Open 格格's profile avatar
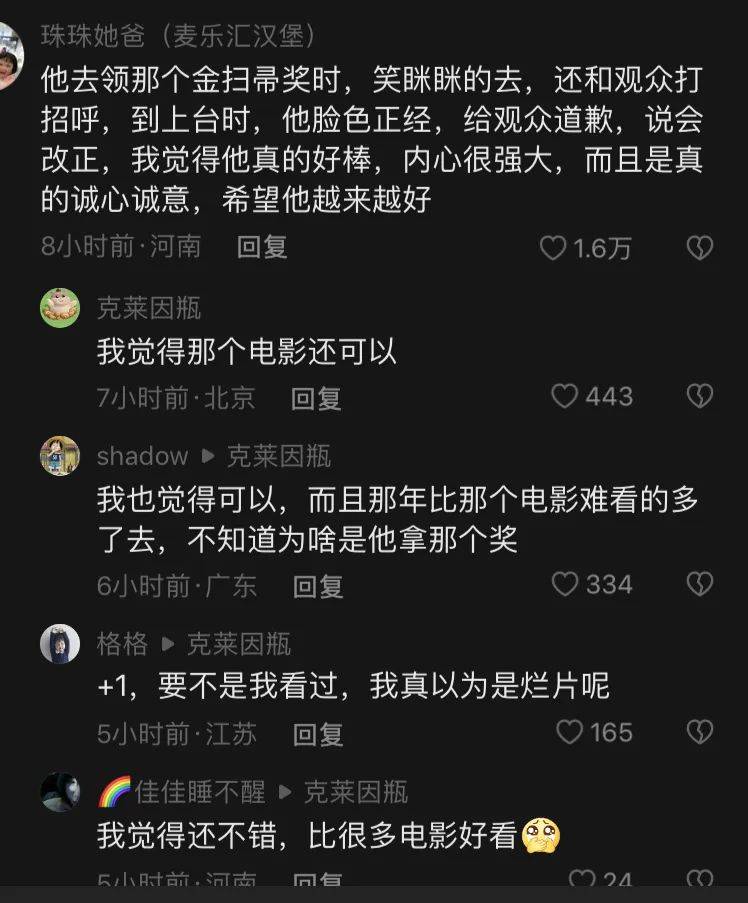The image size is (748, 903). tap(60, 643)
